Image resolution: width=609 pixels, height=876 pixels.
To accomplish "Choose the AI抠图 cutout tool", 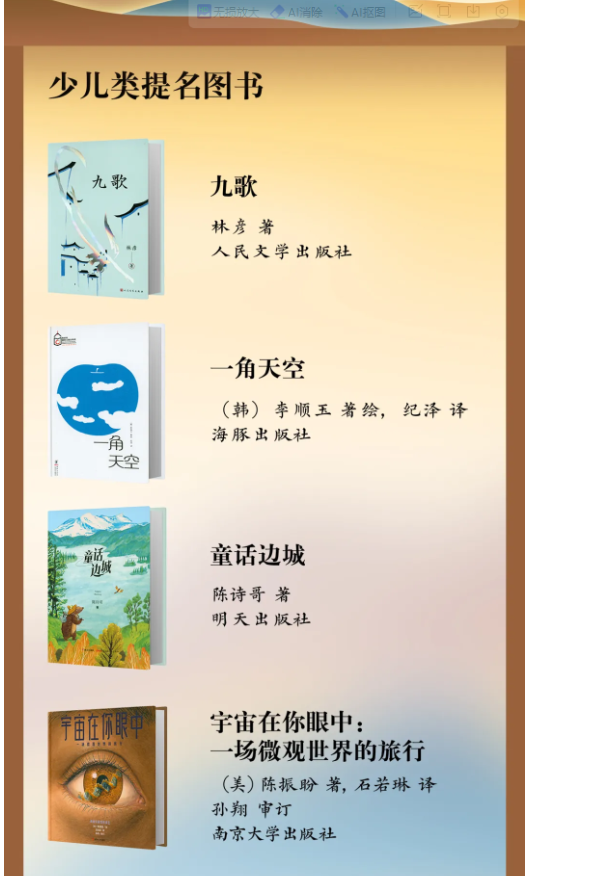I will pos(360,12).
